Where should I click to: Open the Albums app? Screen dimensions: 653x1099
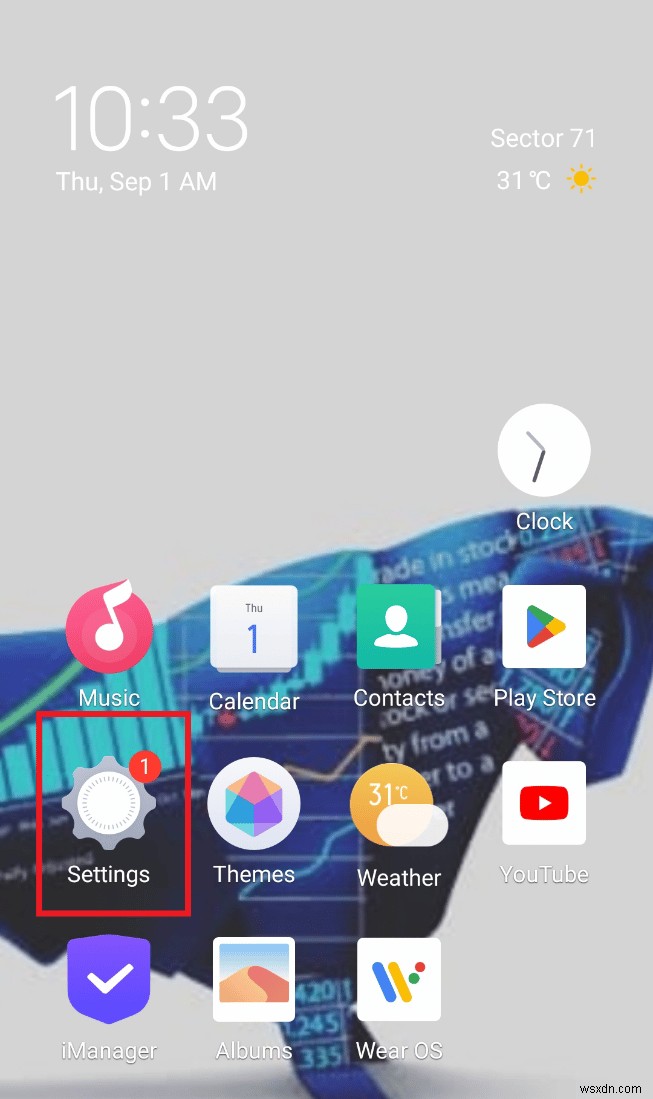coord(253,979)
